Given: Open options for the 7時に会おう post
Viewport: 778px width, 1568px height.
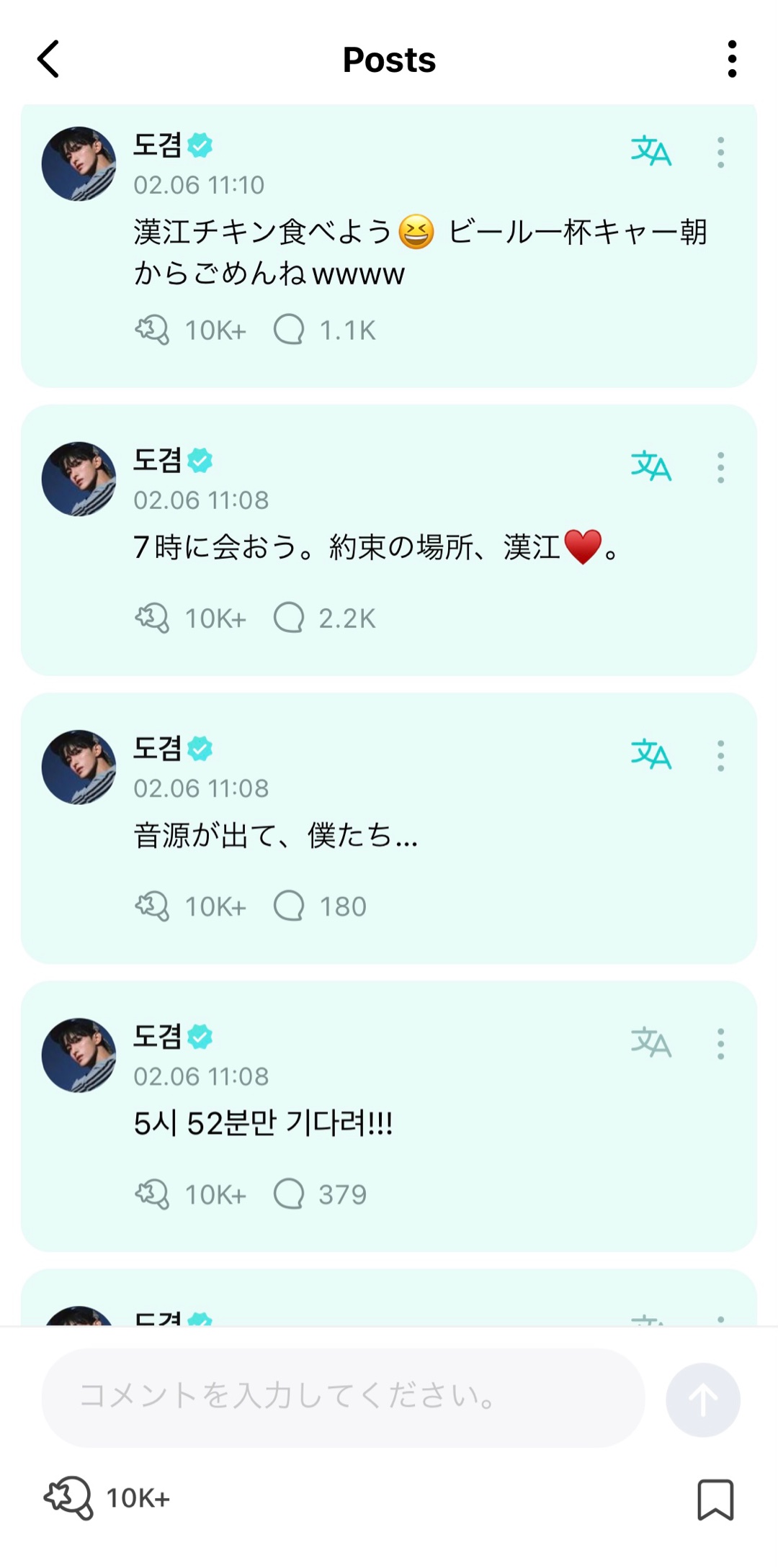Looking at the screenshot, I should (x=720, y=468).
